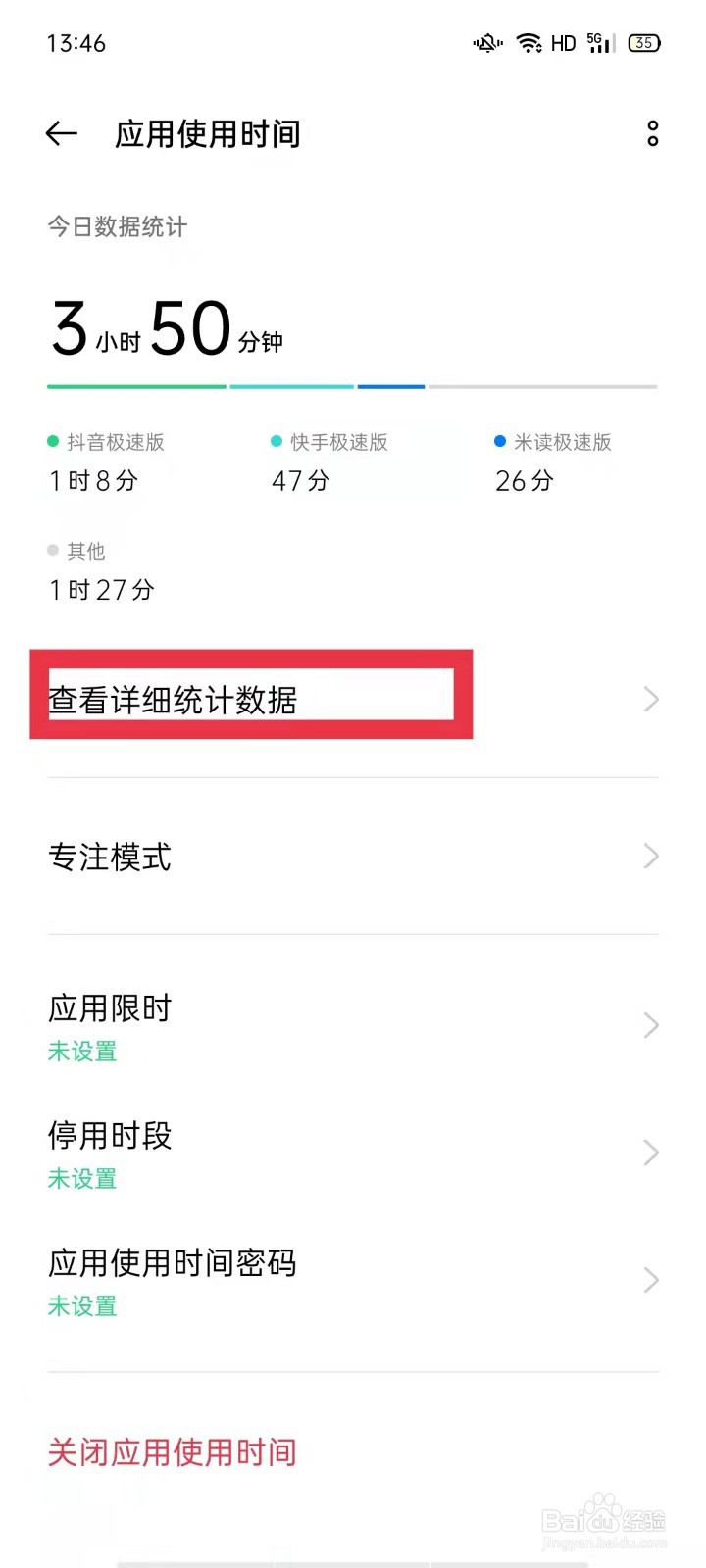Open 专注模式 via its chevron
The width and height of the screenshot is (706, 1568).
pyautogui.click(x=649, y=856)
